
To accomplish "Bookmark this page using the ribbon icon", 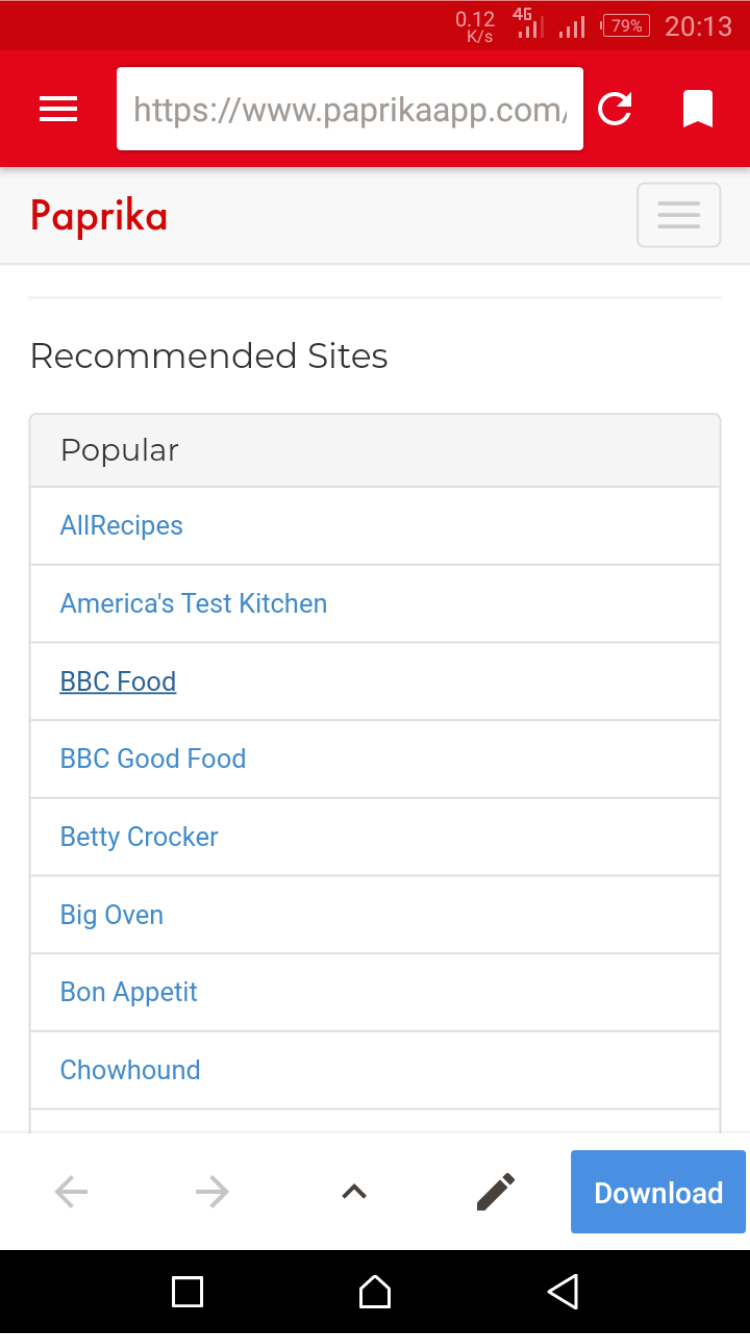I will point(698,108).
